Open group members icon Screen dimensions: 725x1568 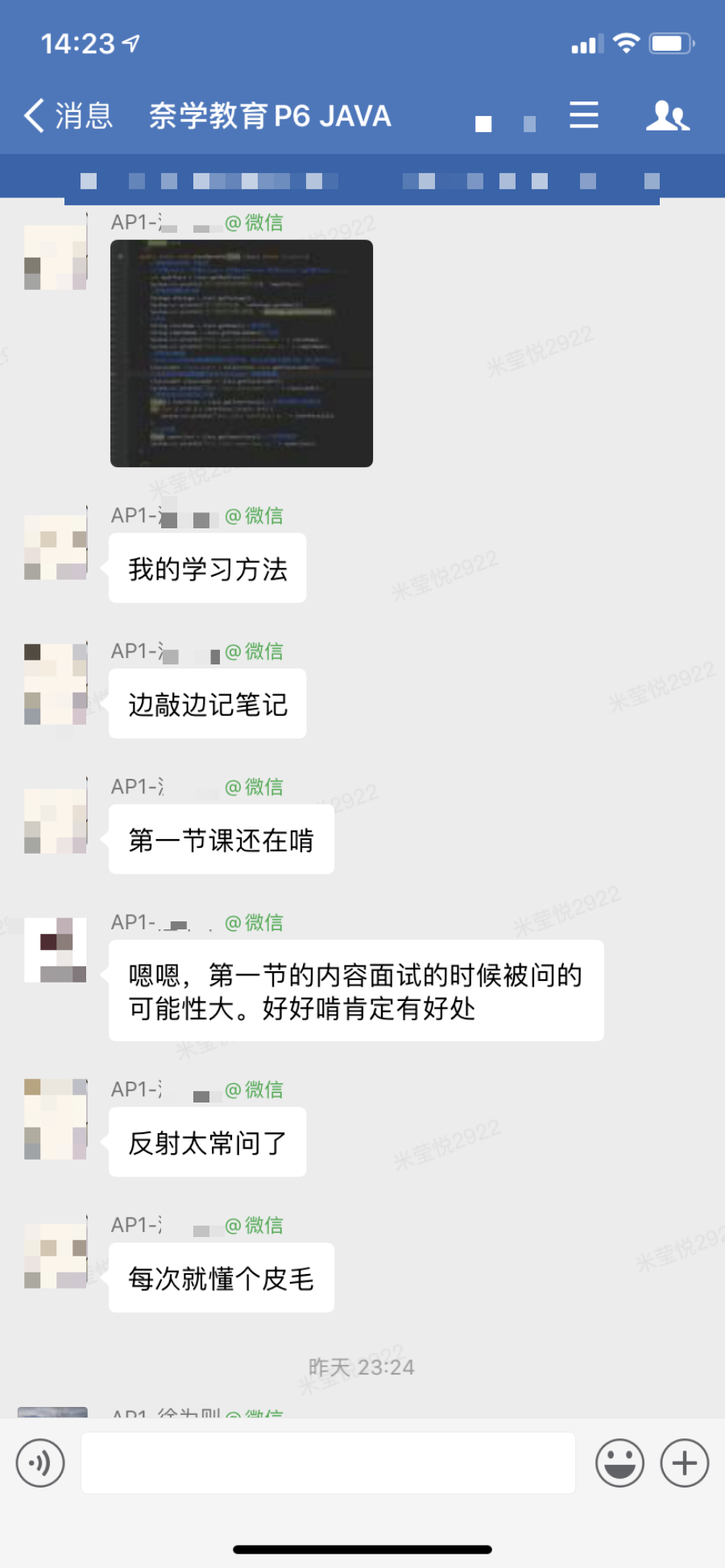click(667, 116)
